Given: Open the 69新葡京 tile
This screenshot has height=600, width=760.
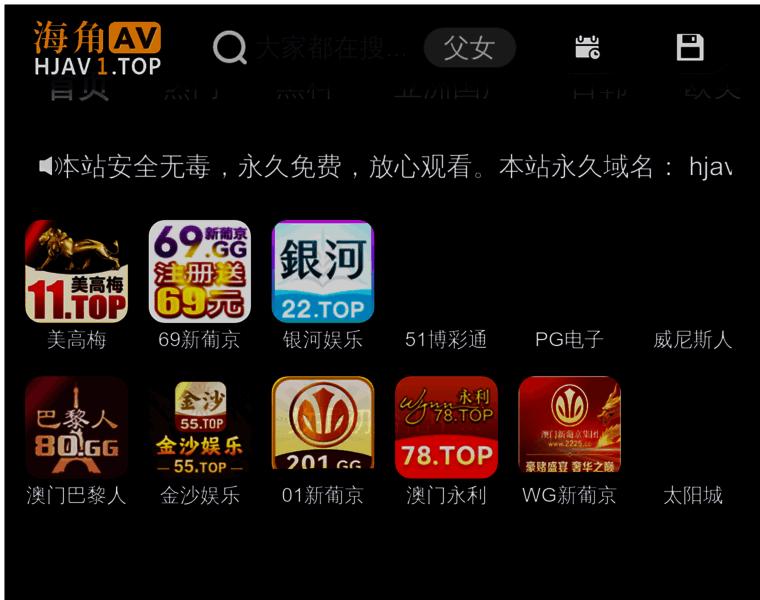Looking at the screenshot, I should coord(199,272).
